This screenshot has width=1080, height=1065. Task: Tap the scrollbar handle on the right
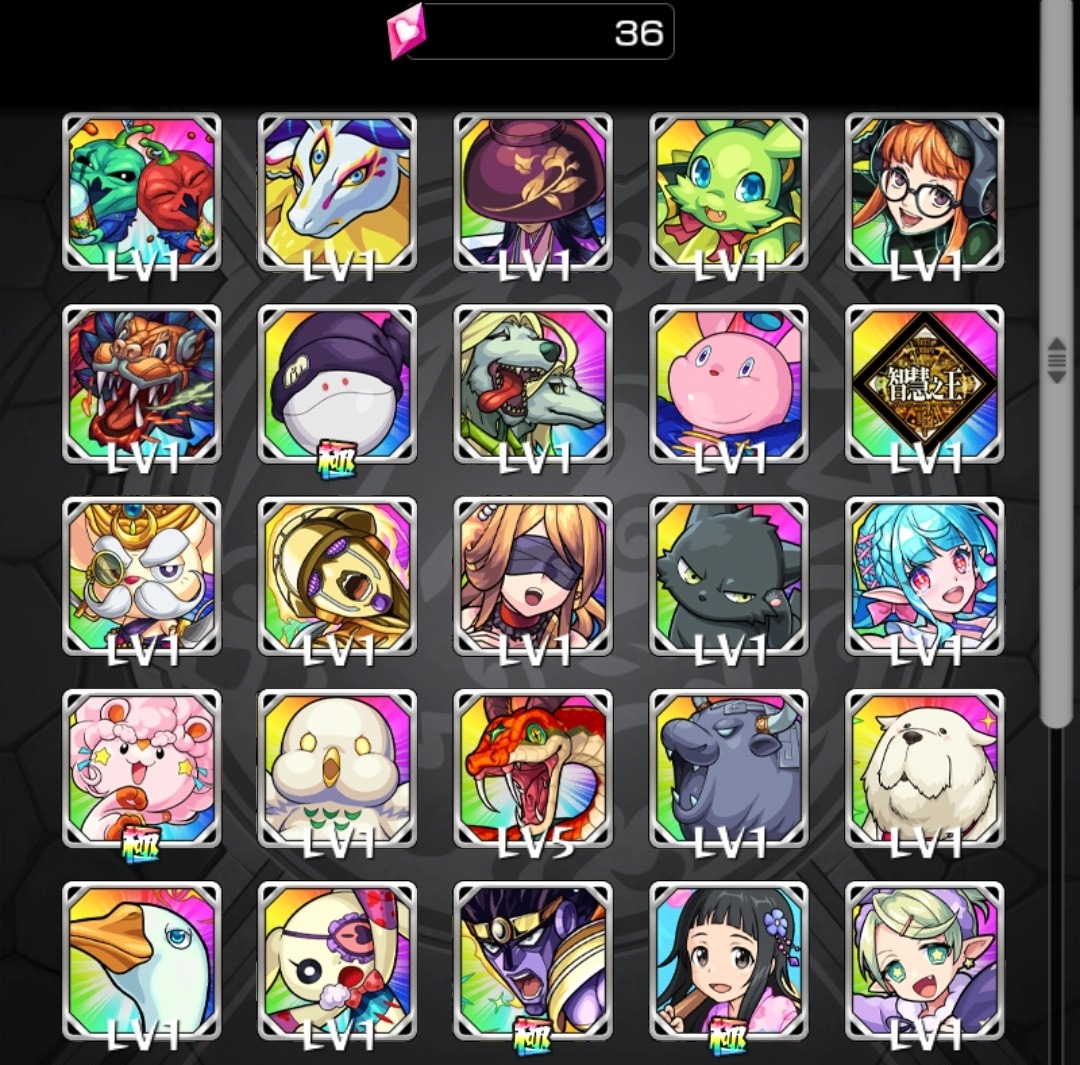1056,360
